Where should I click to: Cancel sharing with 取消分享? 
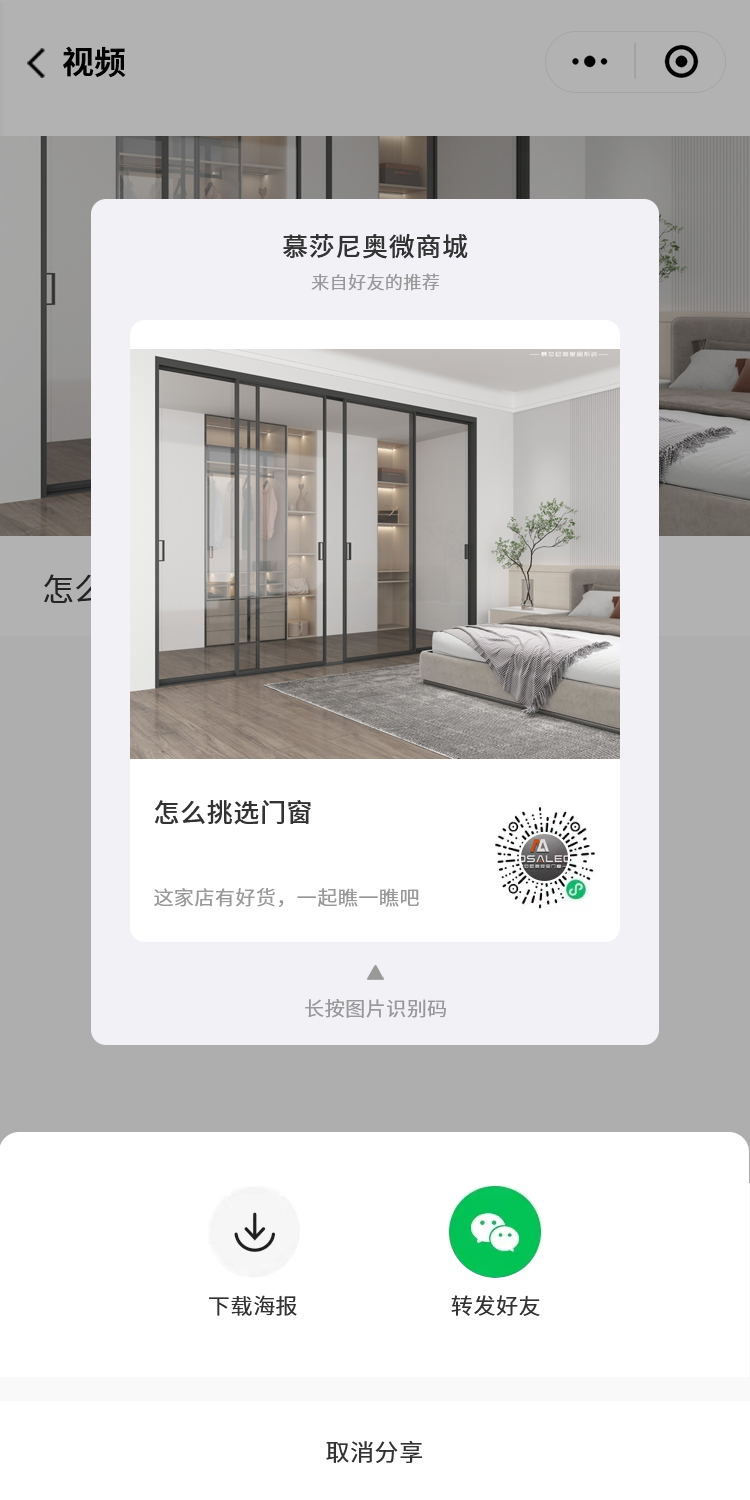375,1452
